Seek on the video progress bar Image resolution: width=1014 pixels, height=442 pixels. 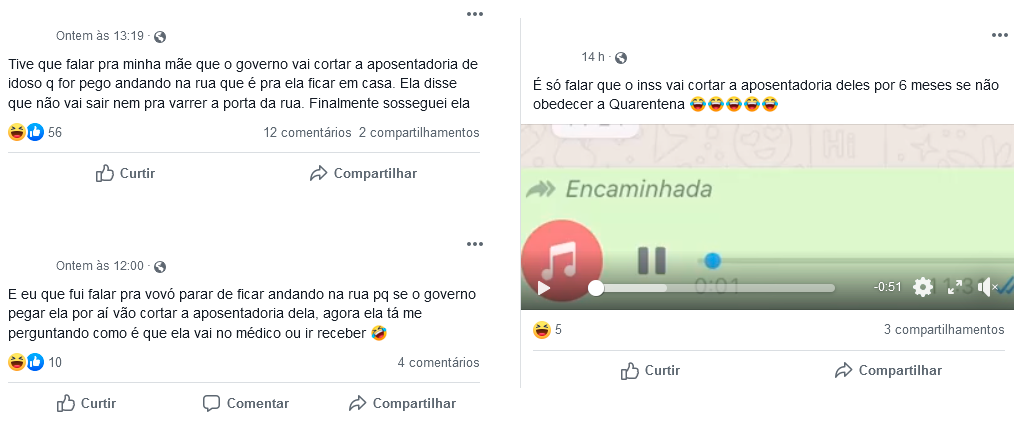[x=715, y=288]
